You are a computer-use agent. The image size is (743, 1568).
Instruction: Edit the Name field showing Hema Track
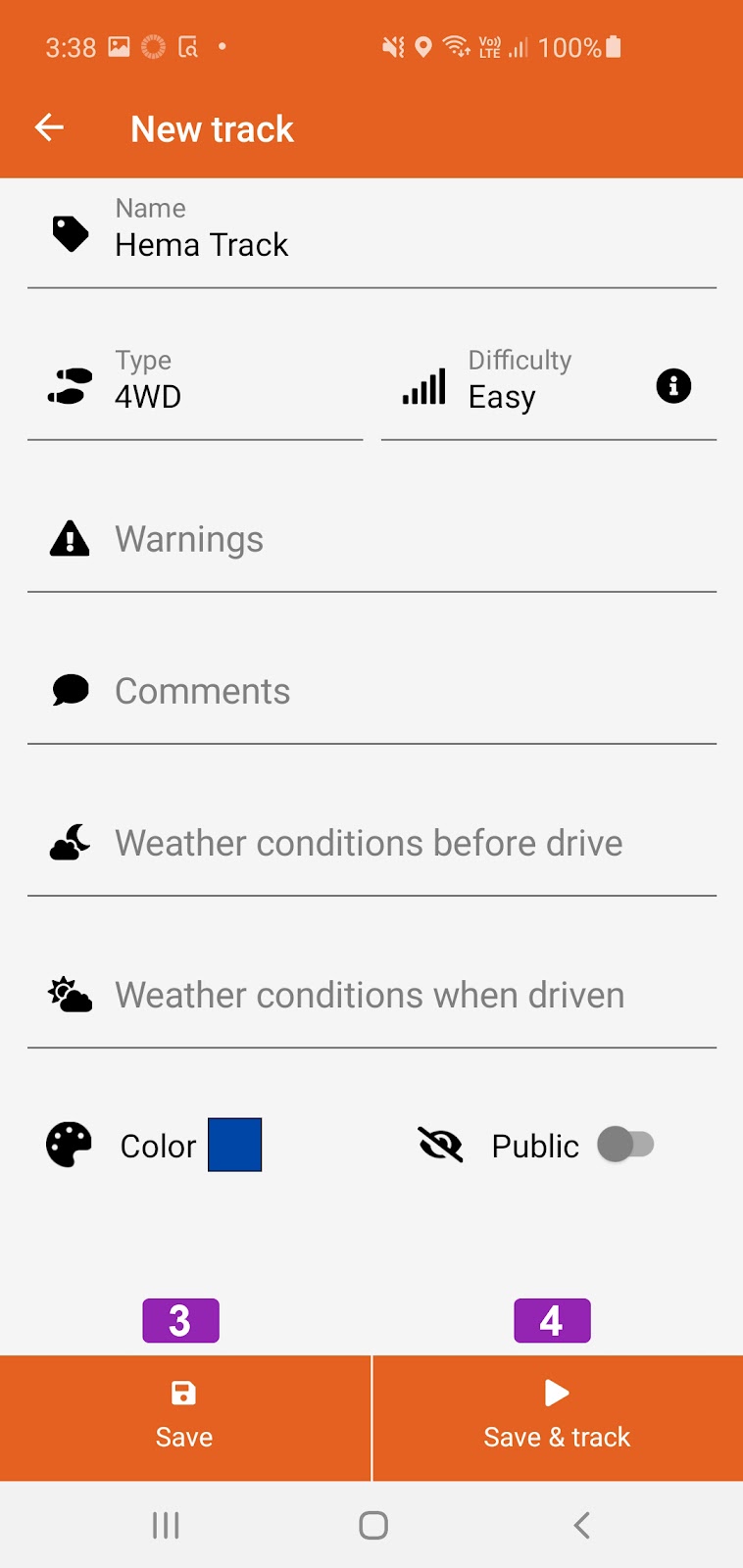pyautogui.click(x=371, y=233)
